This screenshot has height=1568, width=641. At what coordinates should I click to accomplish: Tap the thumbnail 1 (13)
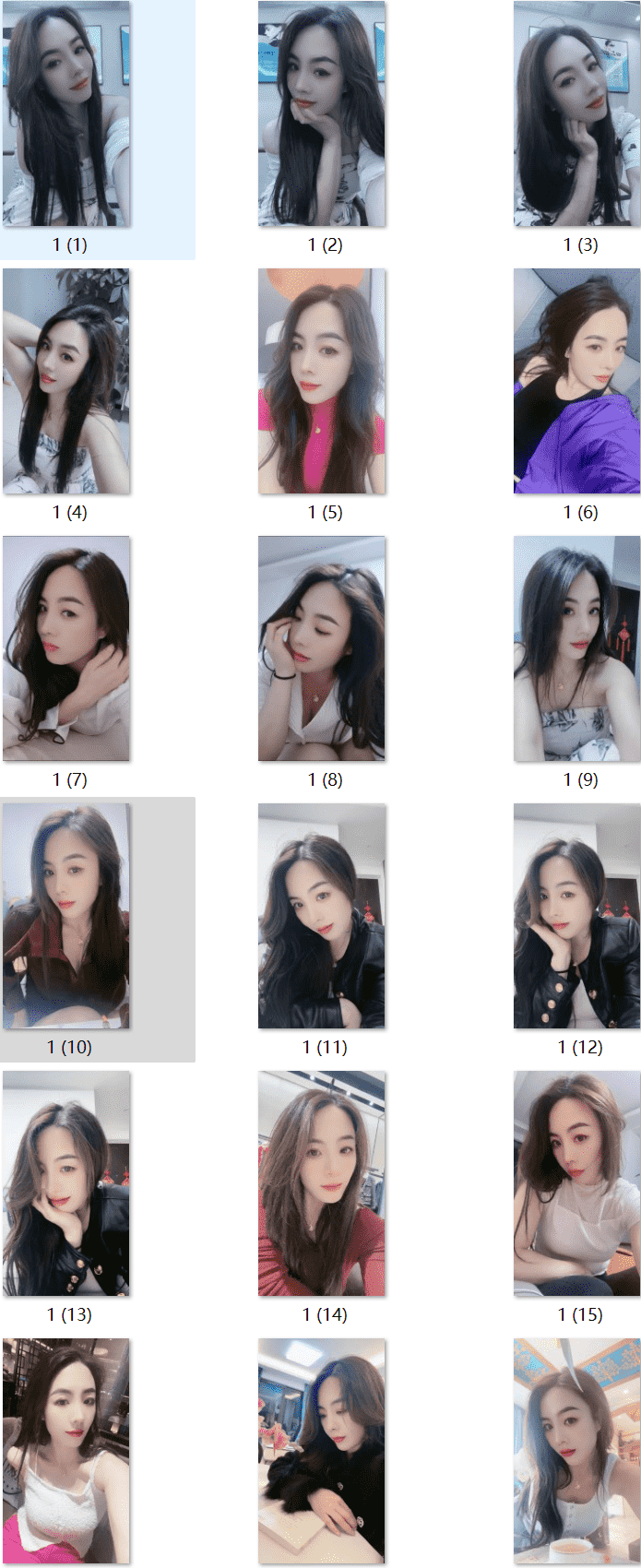[66, 1183]
